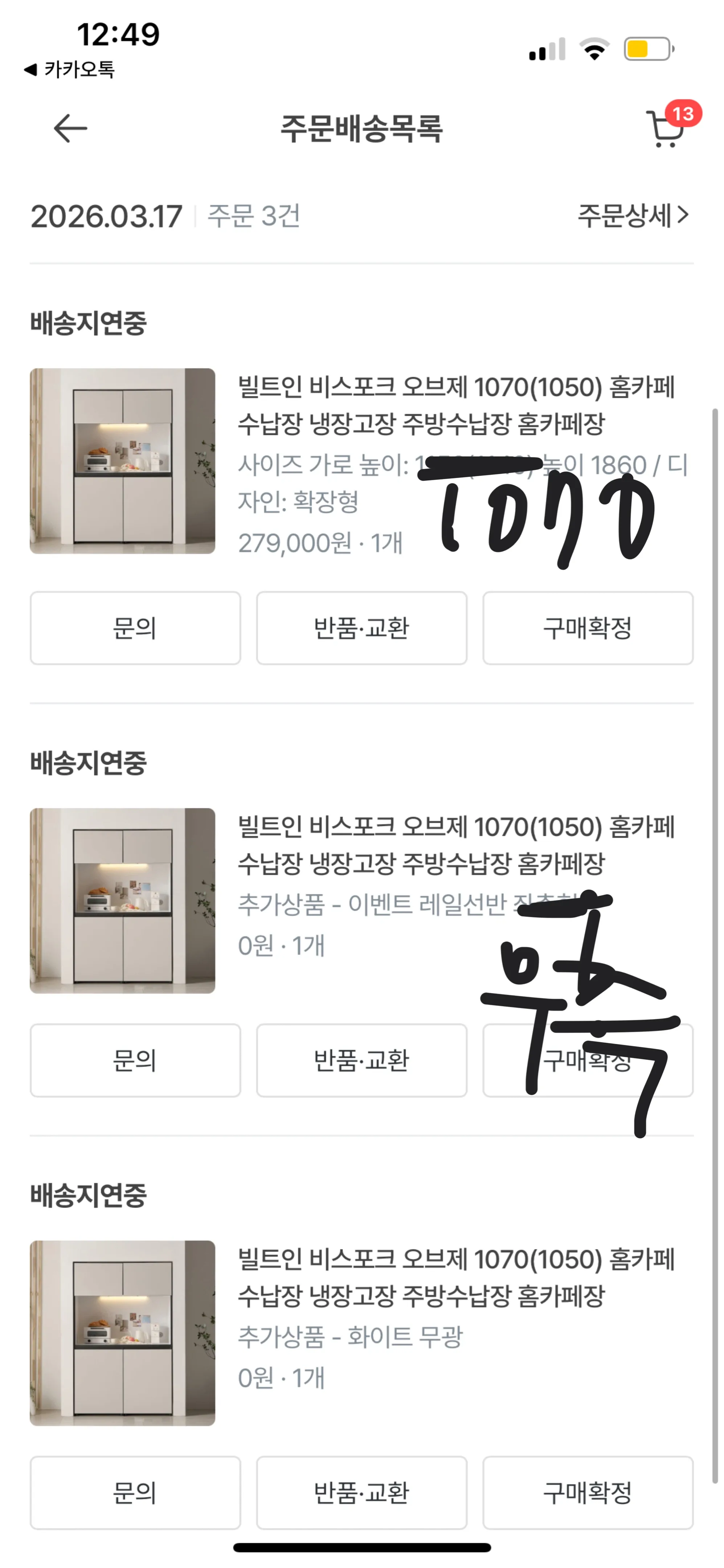Tap the battery indicator in status bar

point(647,52)
